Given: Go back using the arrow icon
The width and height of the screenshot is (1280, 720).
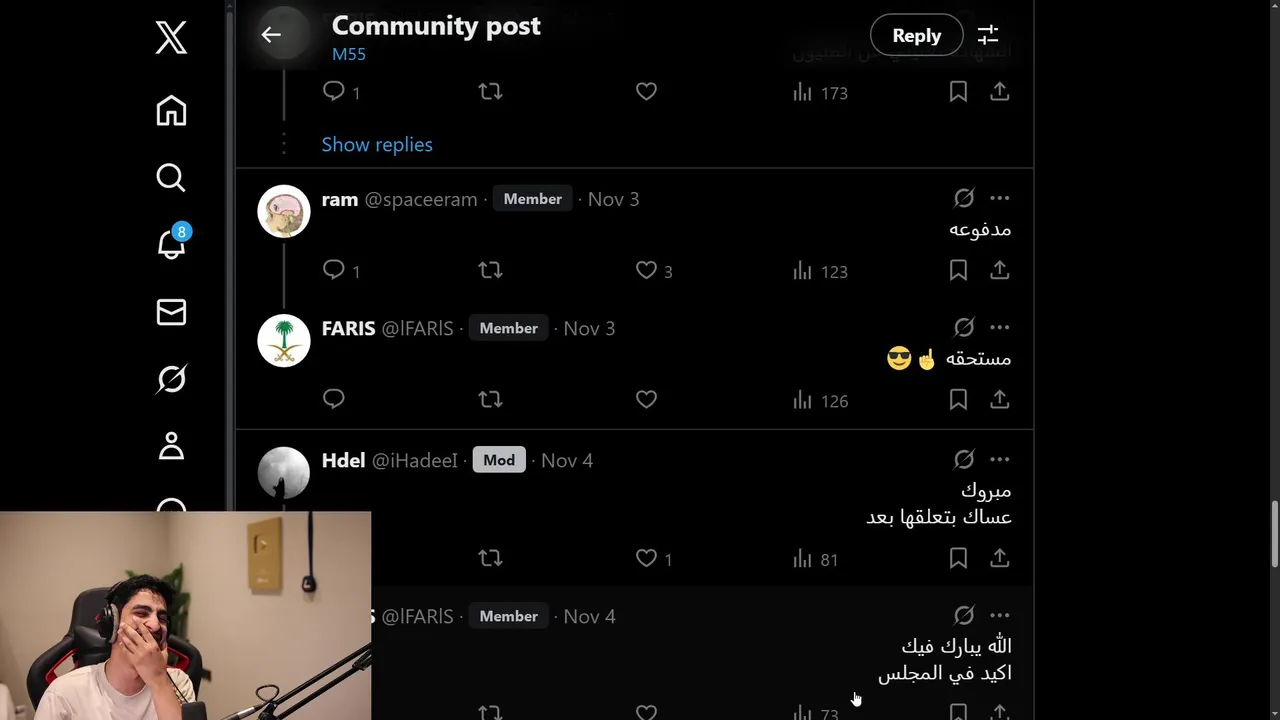Looking at the screenshot, I should (x=271, y=35).
